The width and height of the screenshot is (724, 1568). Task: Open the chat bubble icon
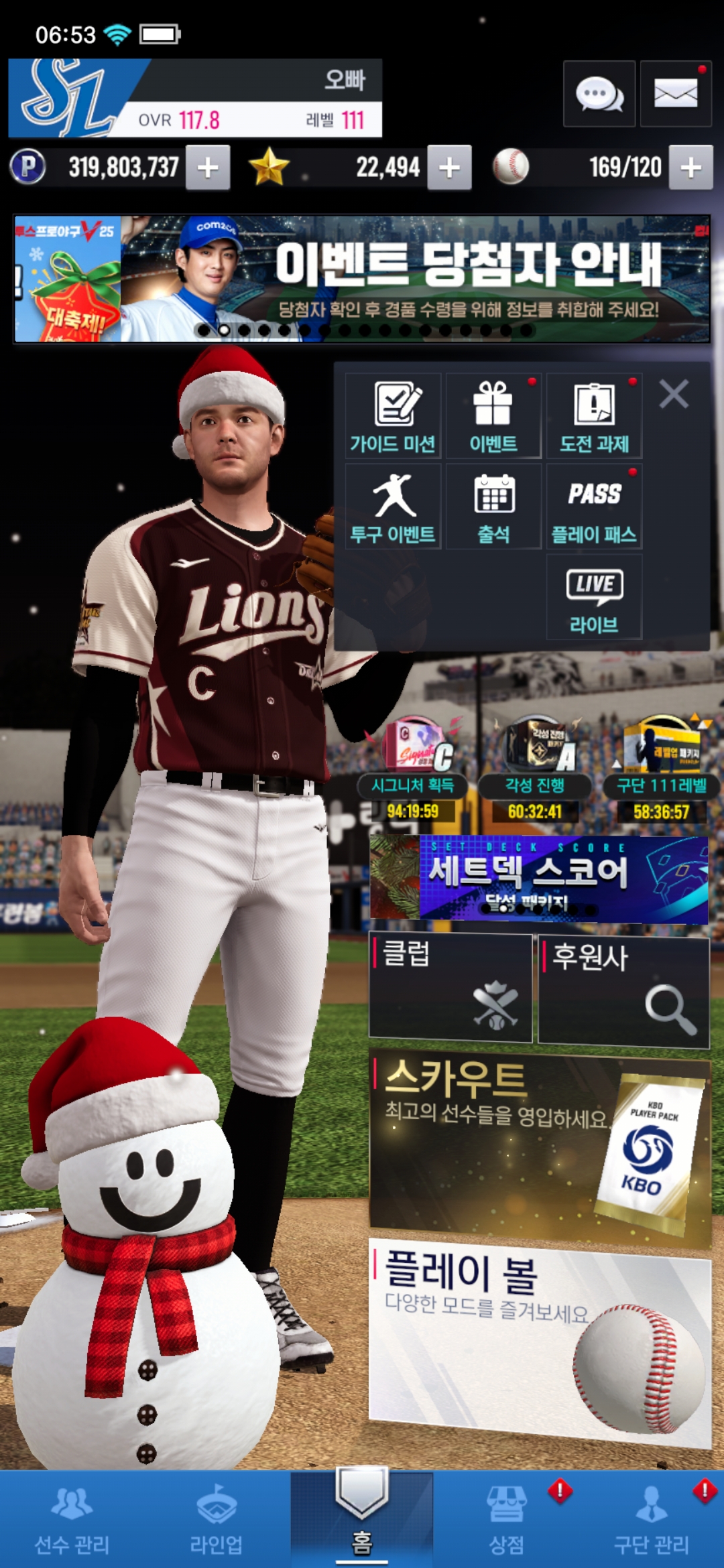click(599, 94)
